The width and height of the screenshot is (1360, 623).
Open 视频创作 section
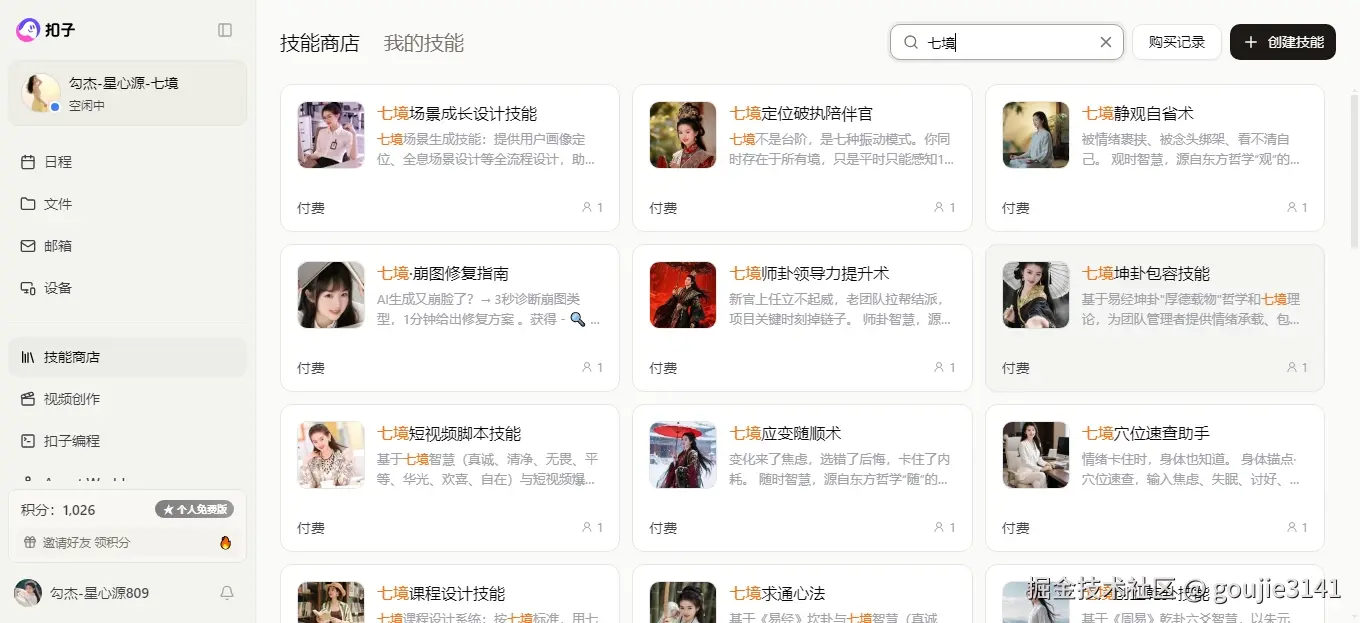click(x=72, y=399)
